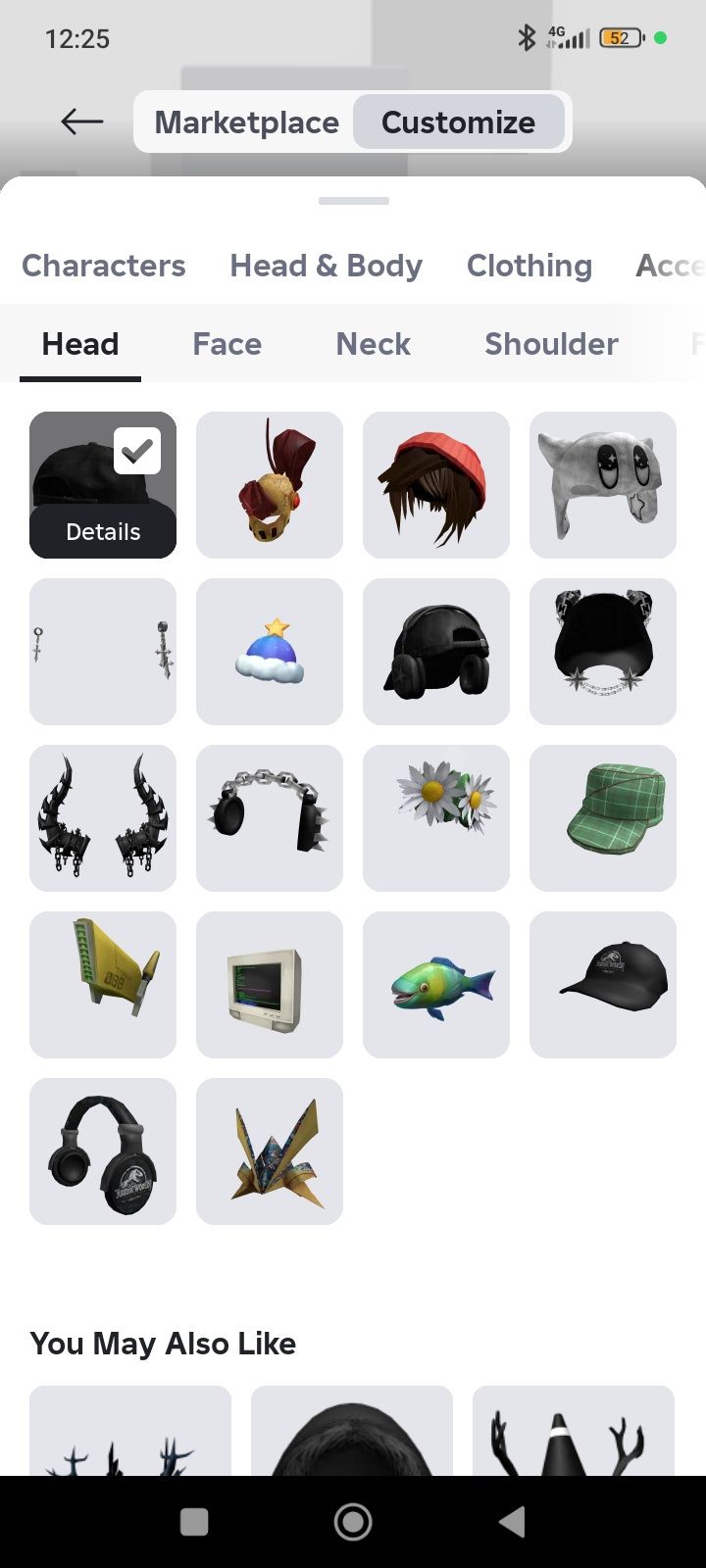Screen dimensions: 706x1568
Task: Equip the daisy flower crown
Action: coord(436,818)
